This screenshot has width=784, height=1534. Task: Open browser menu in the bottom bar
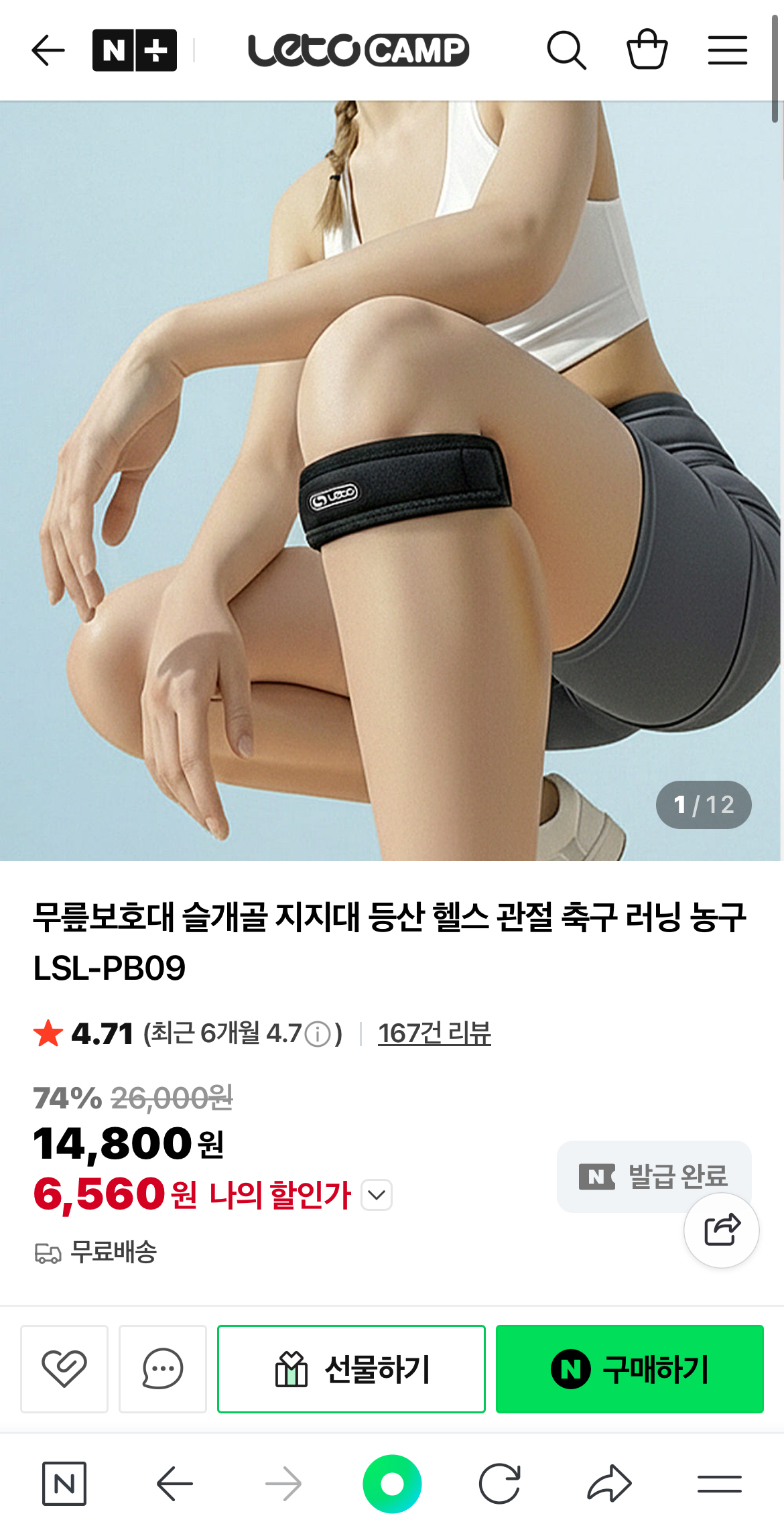click(719, 1484)
